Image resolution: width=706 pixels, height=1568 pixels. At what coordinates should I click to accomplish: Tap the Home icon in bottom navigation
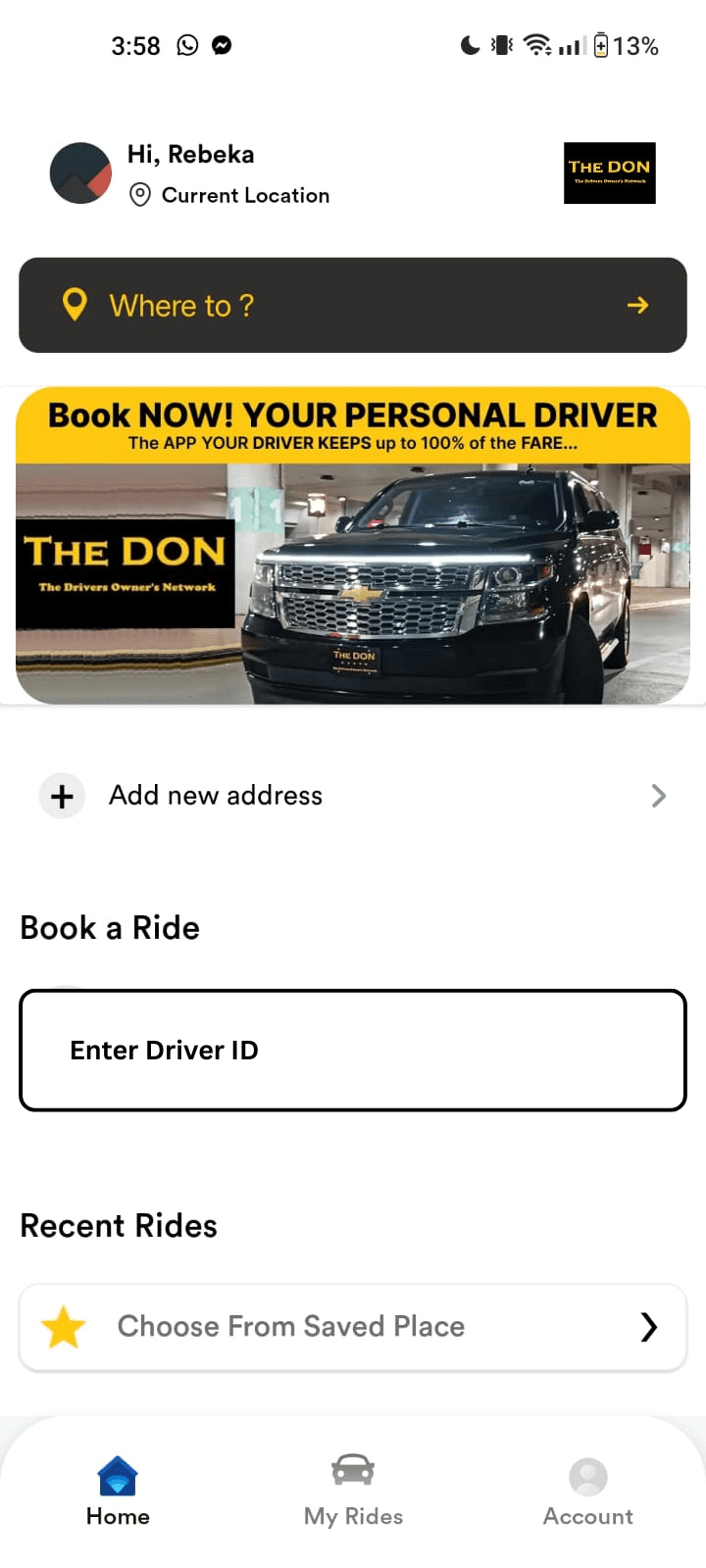coord(118,1474)
